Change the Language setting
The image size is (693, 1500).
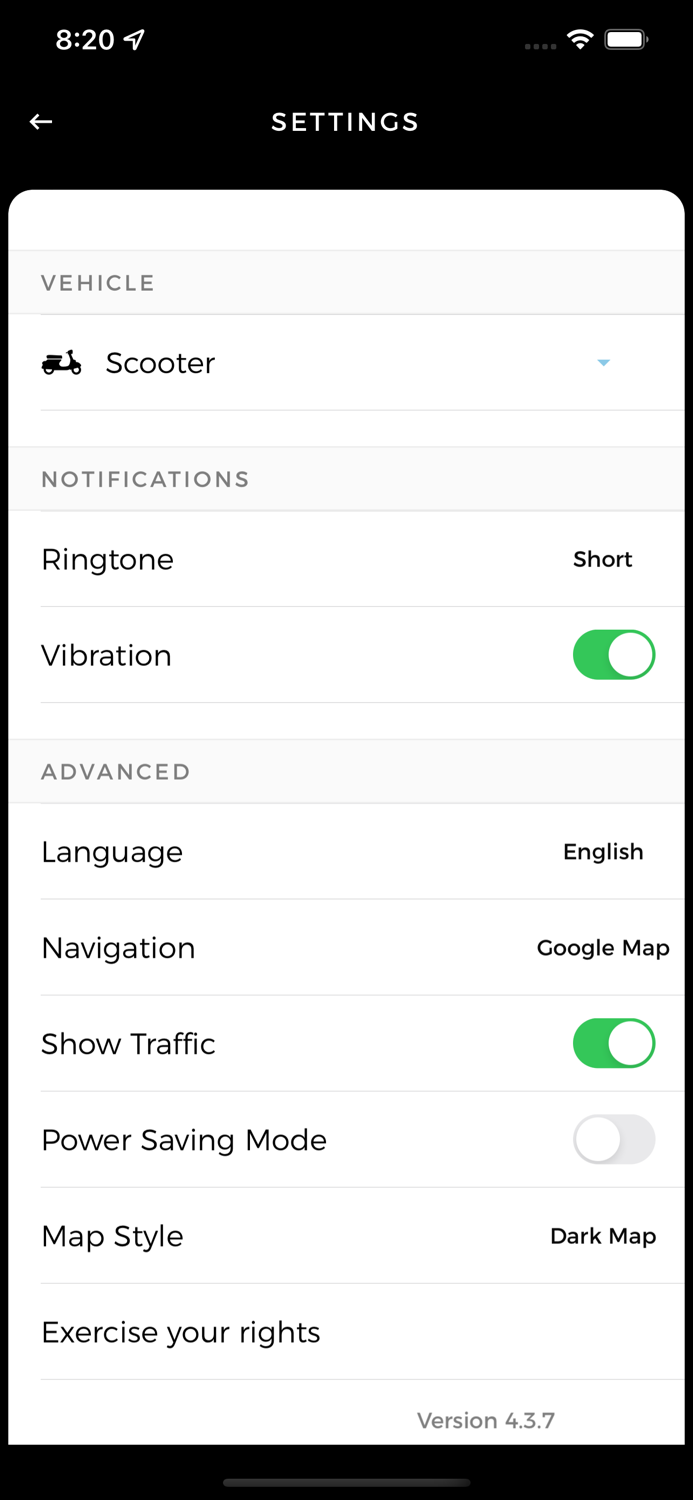(x=346, y=852)
